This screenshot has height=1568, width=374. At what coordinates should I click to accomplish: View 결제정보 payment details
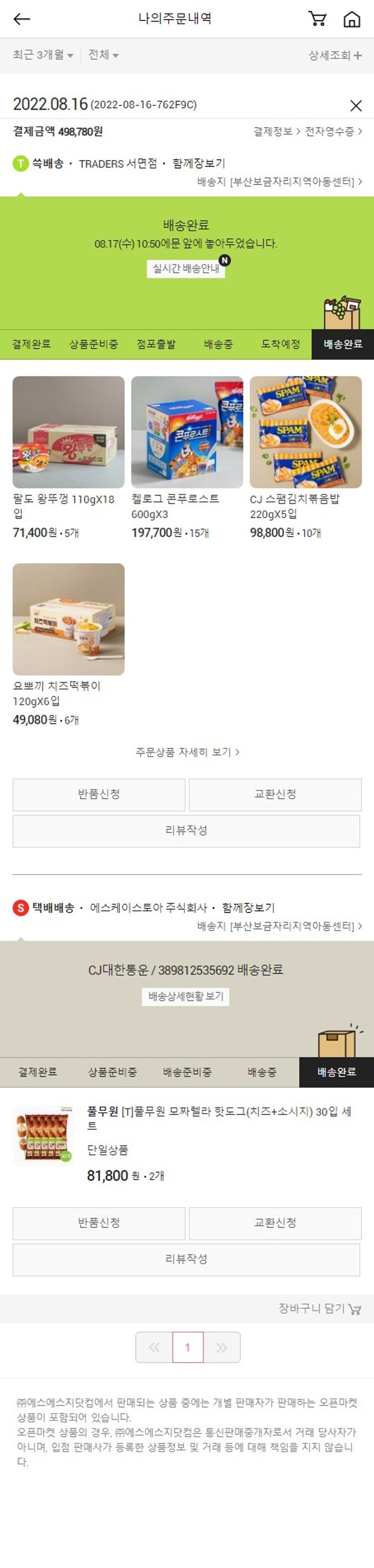click(x=276, y=131)
